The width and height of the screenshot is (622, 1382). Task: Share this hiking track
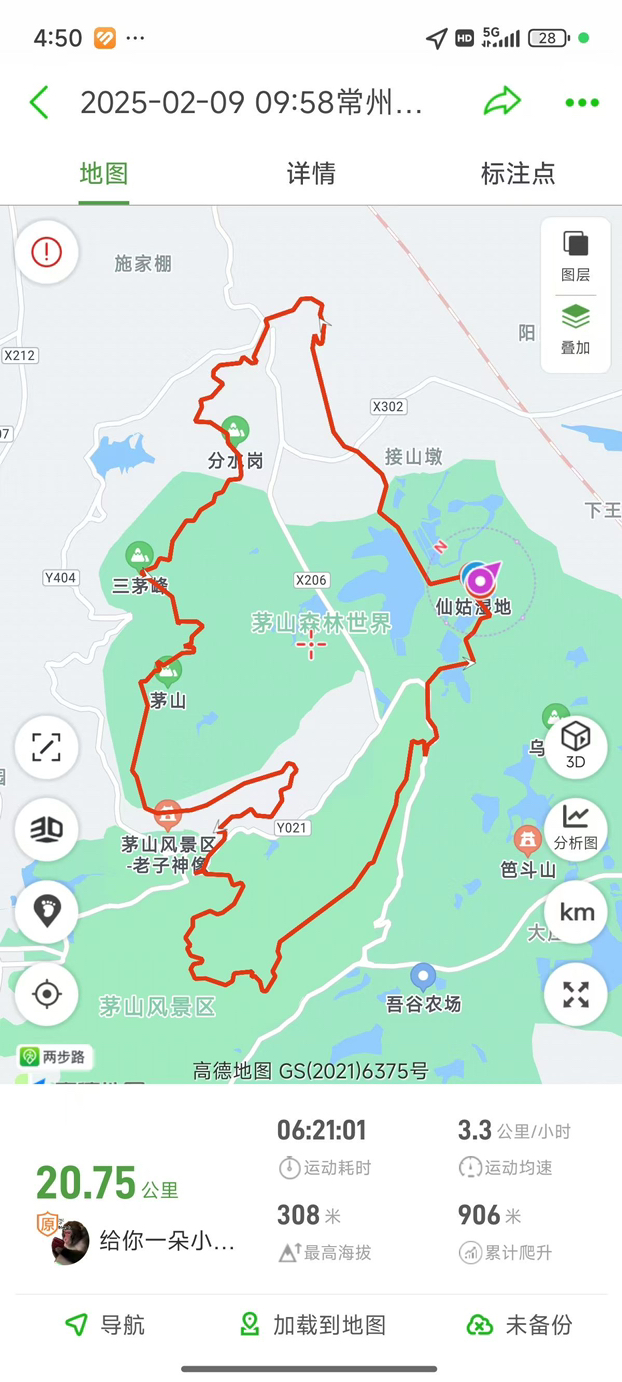(502, 102)
